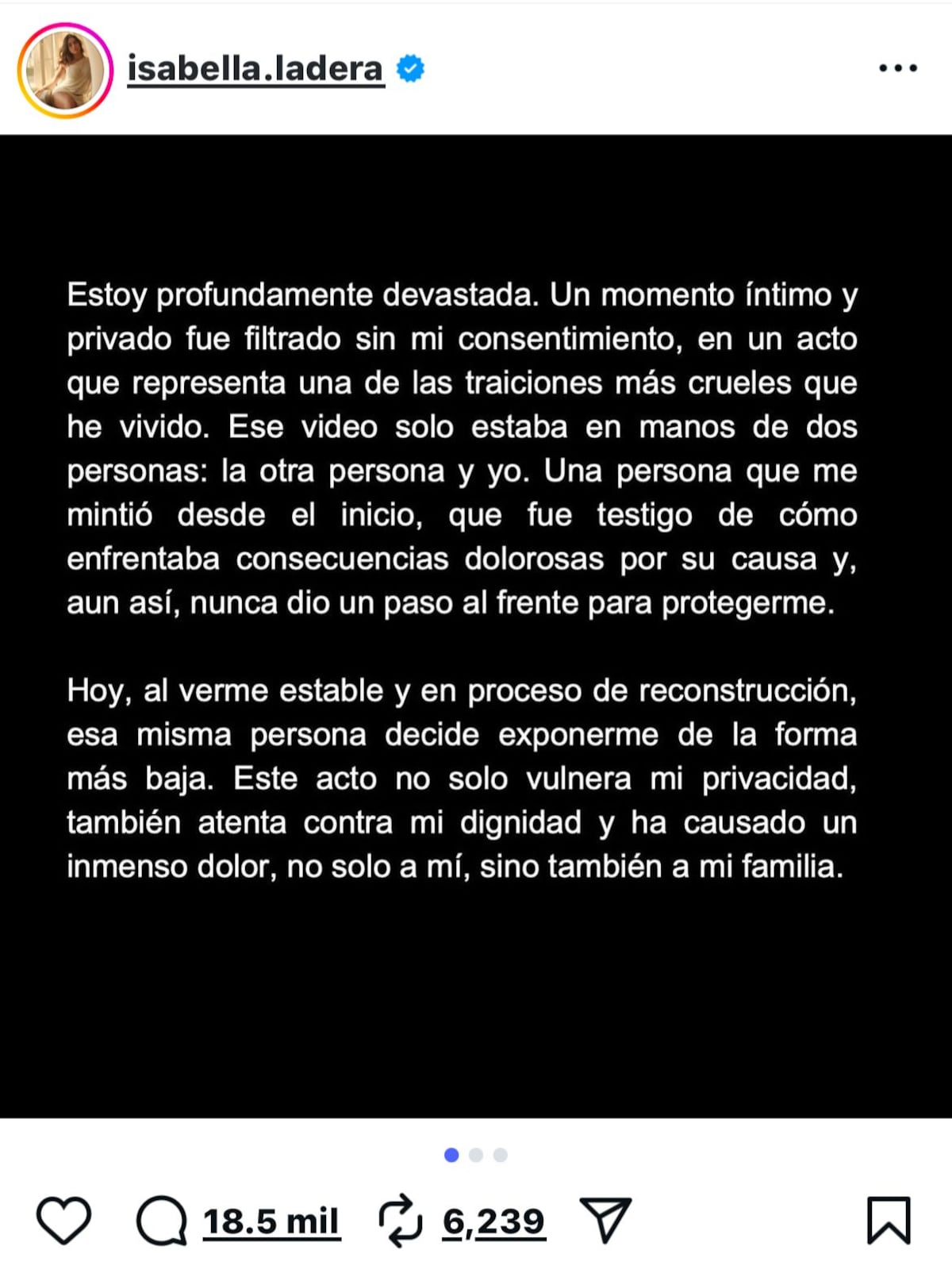View the 18.5 mil comments

271,1221
